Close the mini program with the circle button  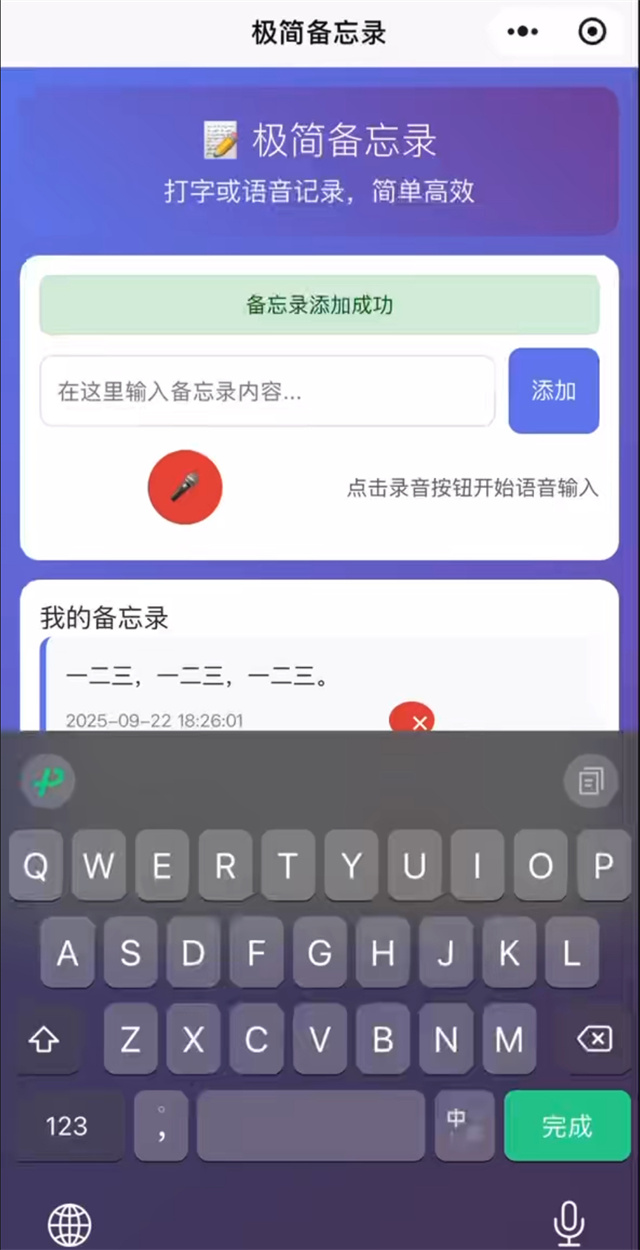pos(592,32)
